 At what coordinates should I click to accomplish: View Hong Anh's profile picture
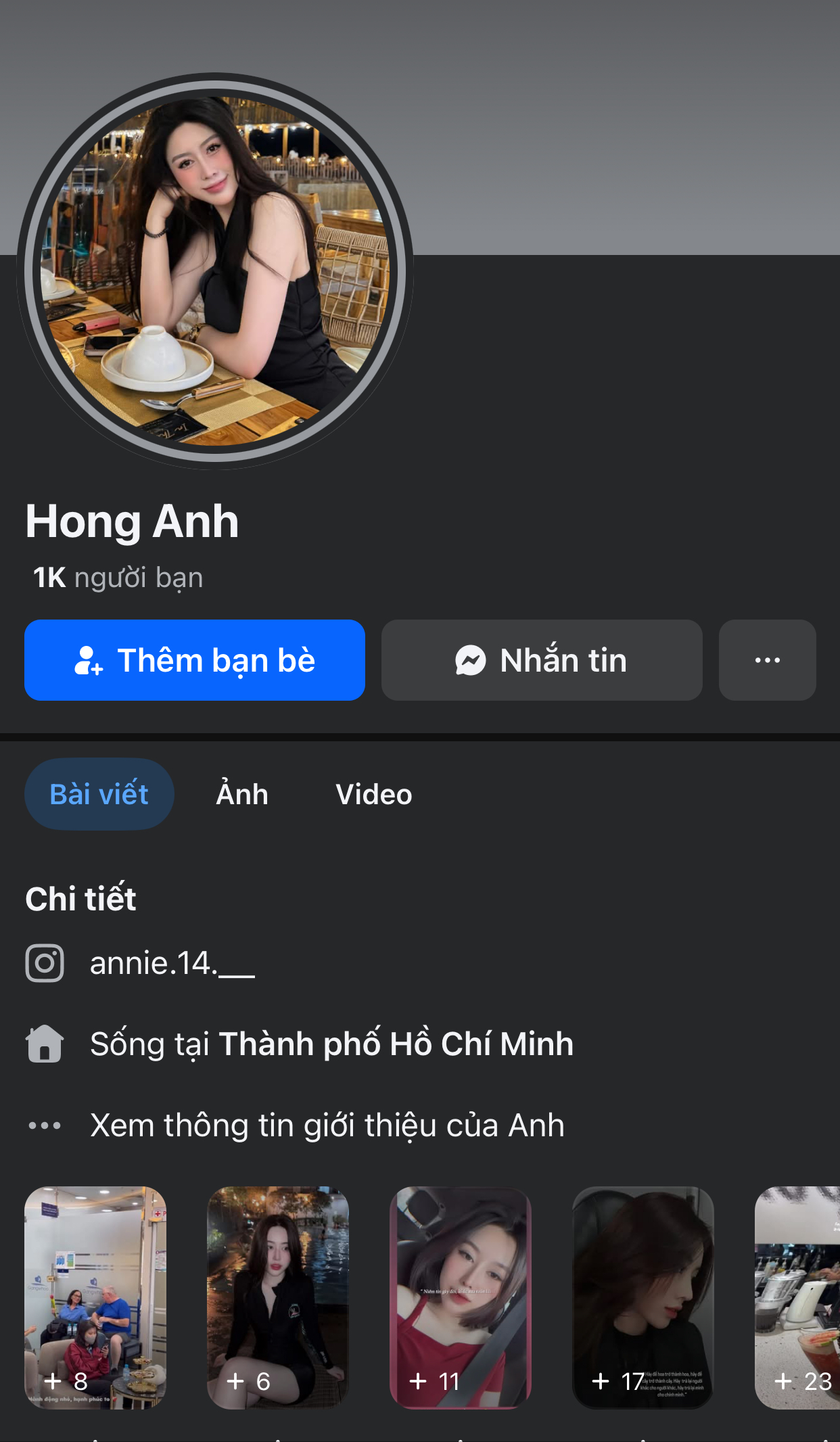(215, 271)
